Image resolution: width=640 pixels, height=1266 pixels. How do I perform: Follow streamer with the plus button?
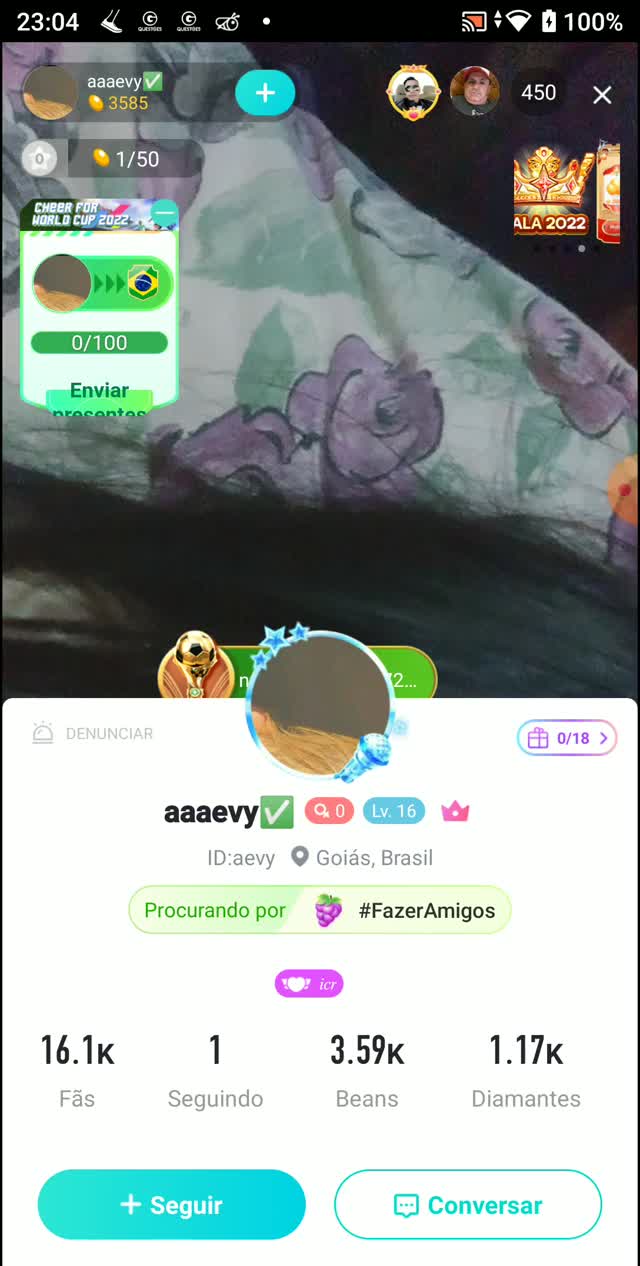click(x=265, y=93)
